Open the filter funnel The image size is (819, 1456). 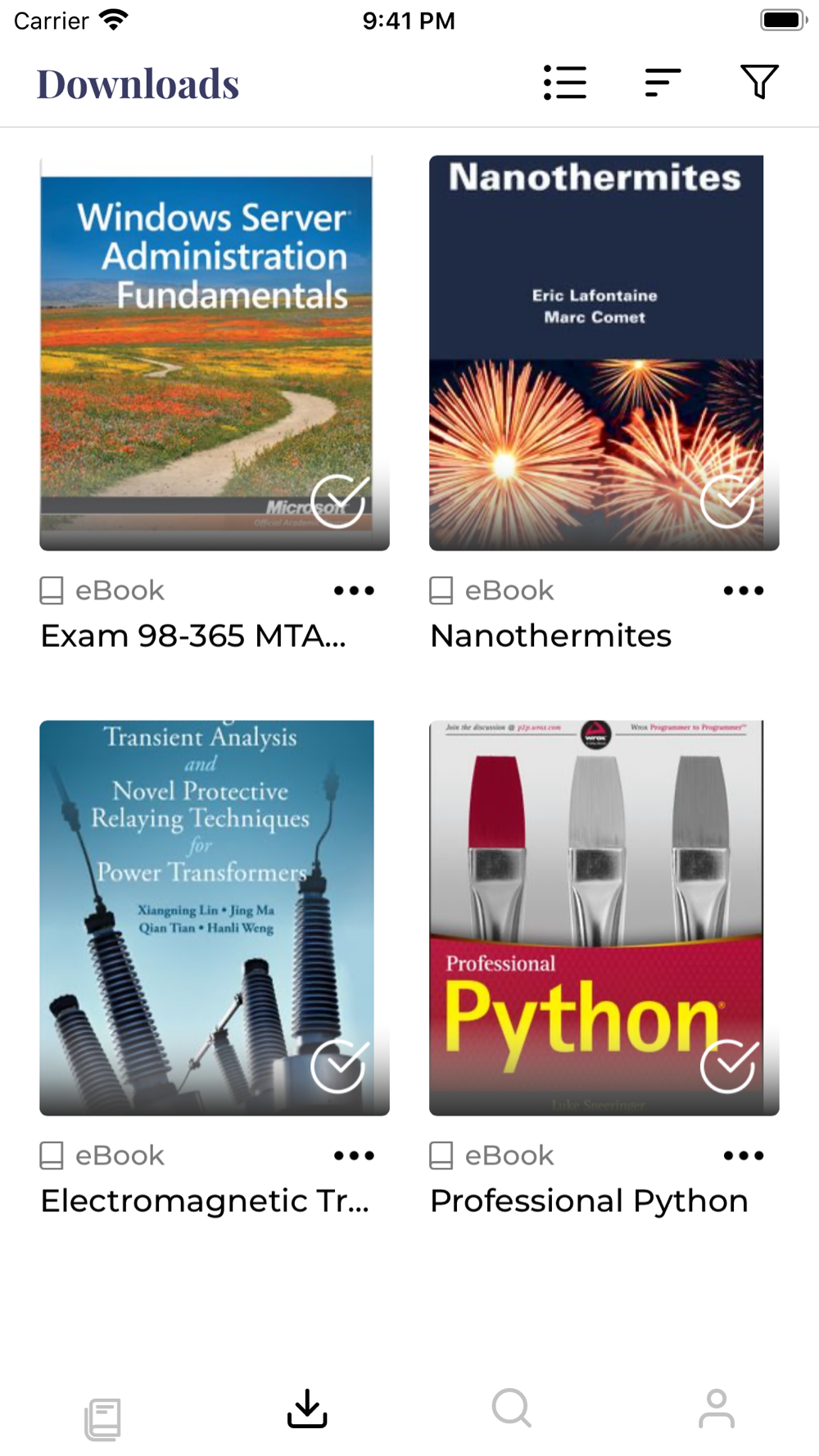pyautogui.click(x=759, y=82)
